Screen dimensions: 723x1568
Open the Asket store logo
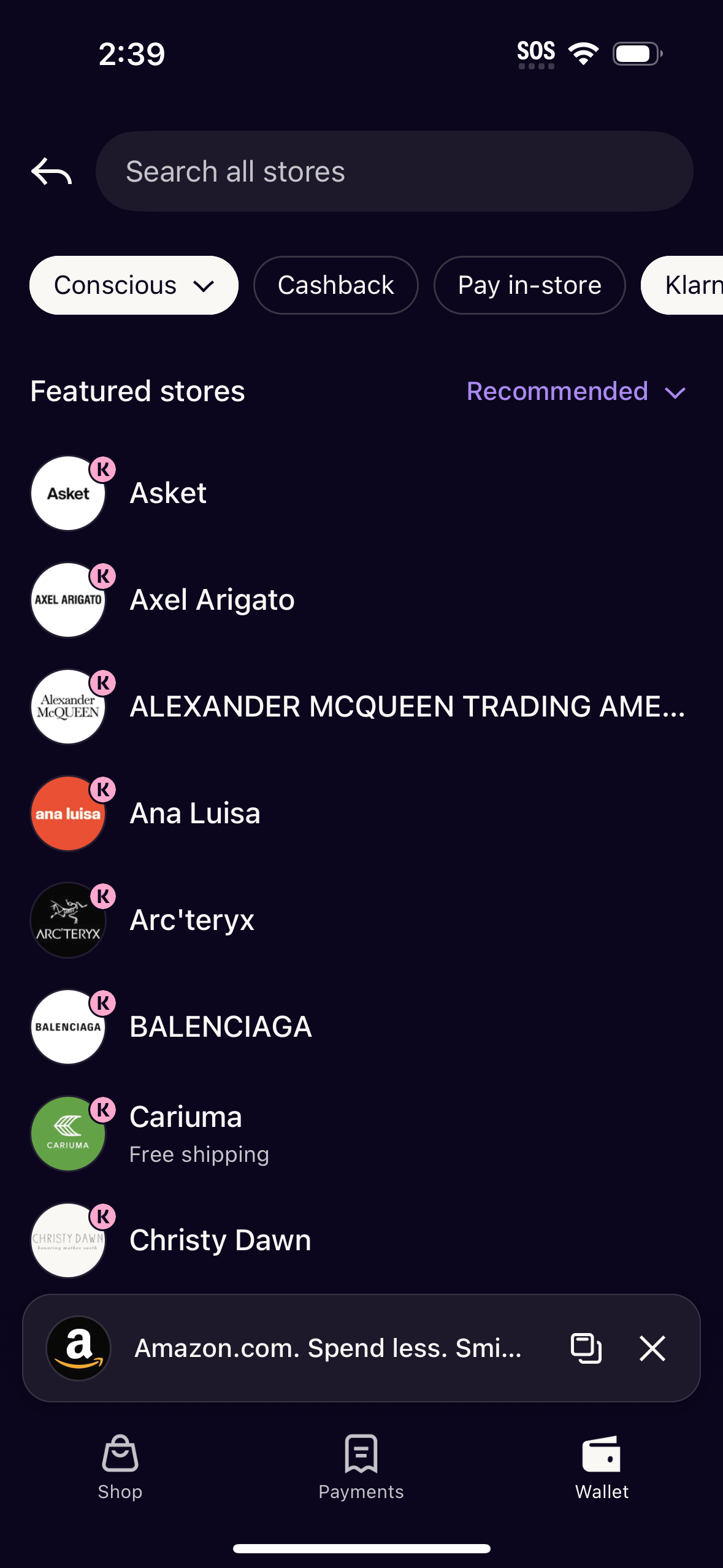[67, 493]
